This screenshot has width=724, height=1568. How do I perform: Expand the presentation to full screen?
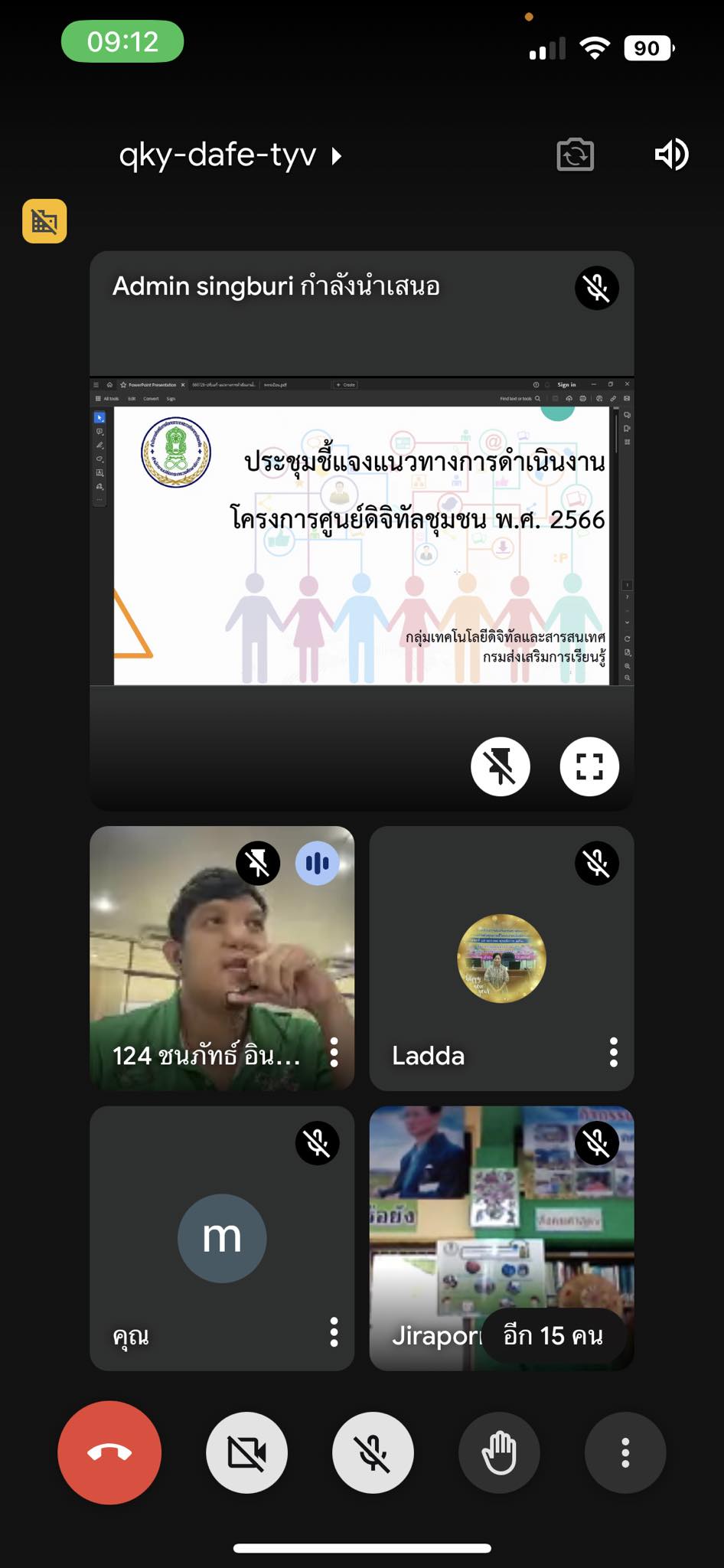(589, 766)
